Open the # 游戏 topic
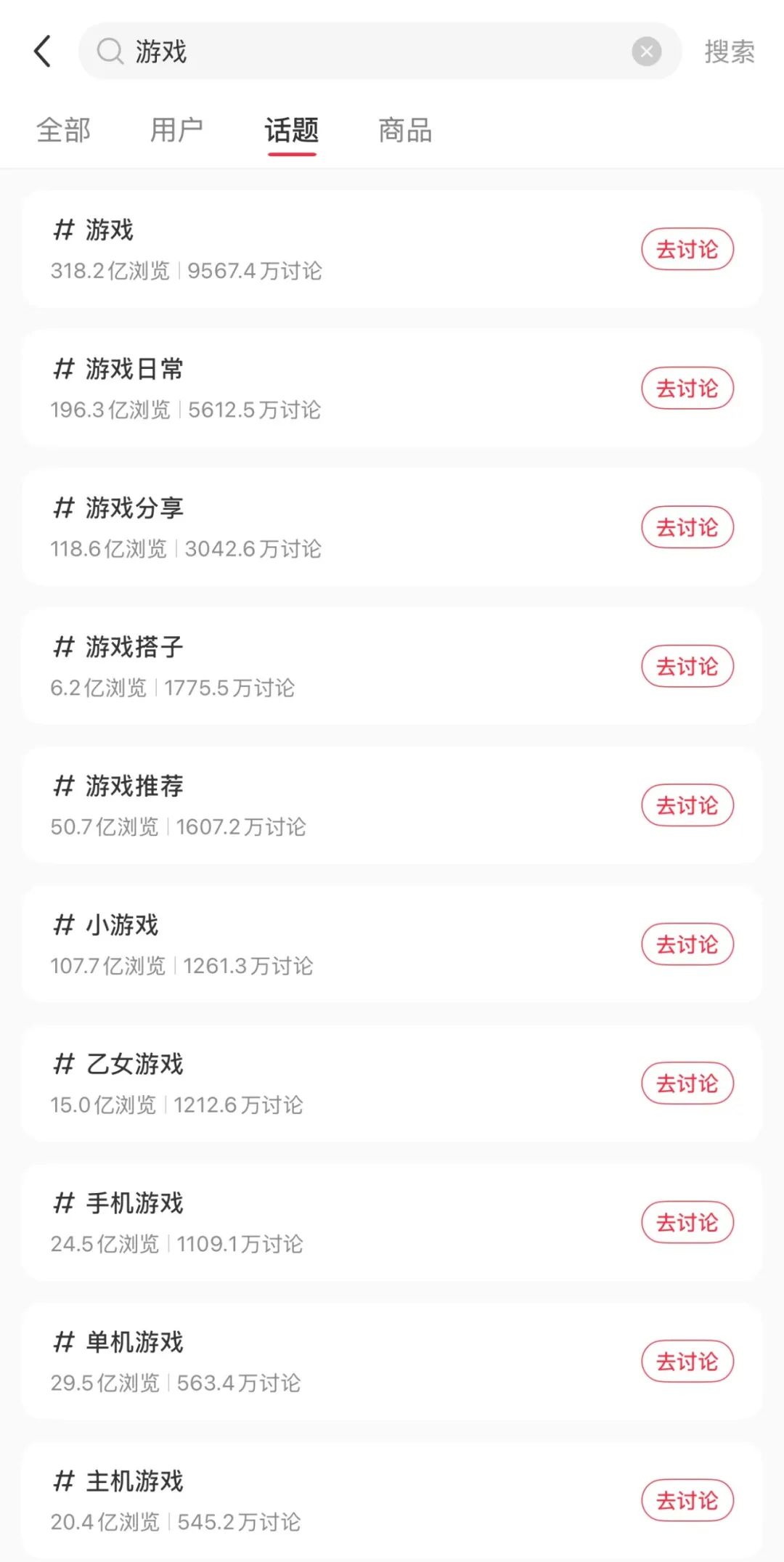784x1562 pixels. (110, 230)
